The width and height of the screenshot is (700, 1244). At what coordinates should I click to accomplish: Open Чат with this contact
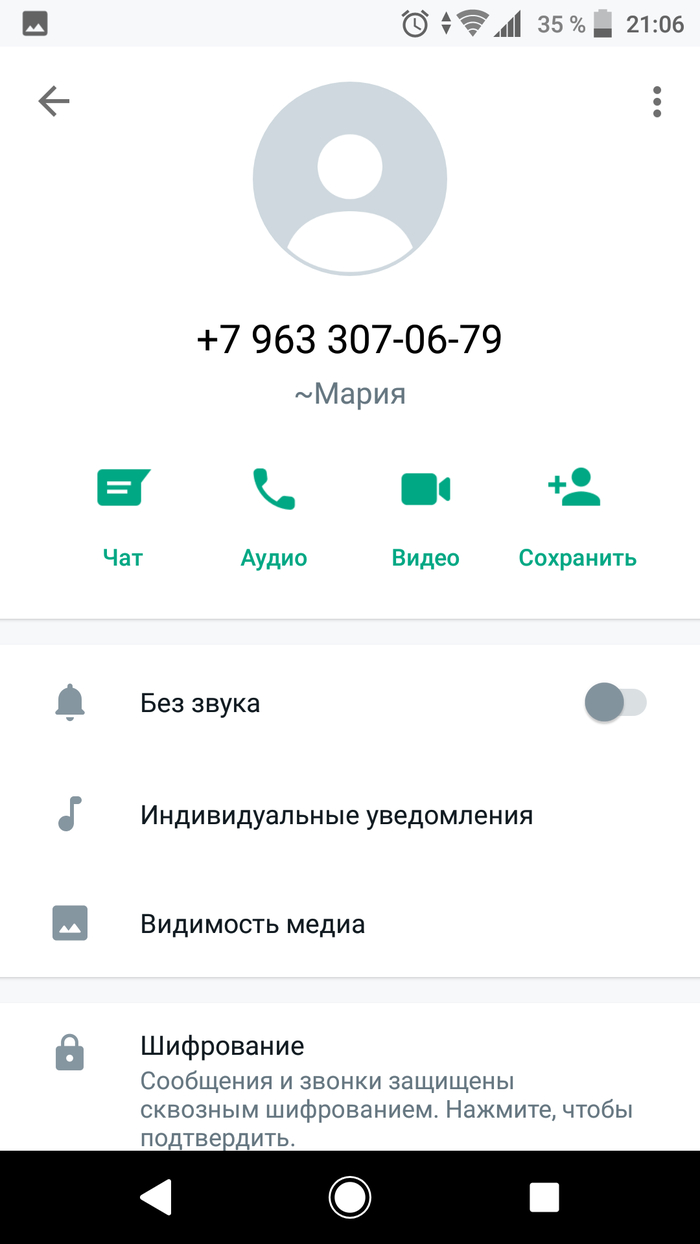point(123,516)
